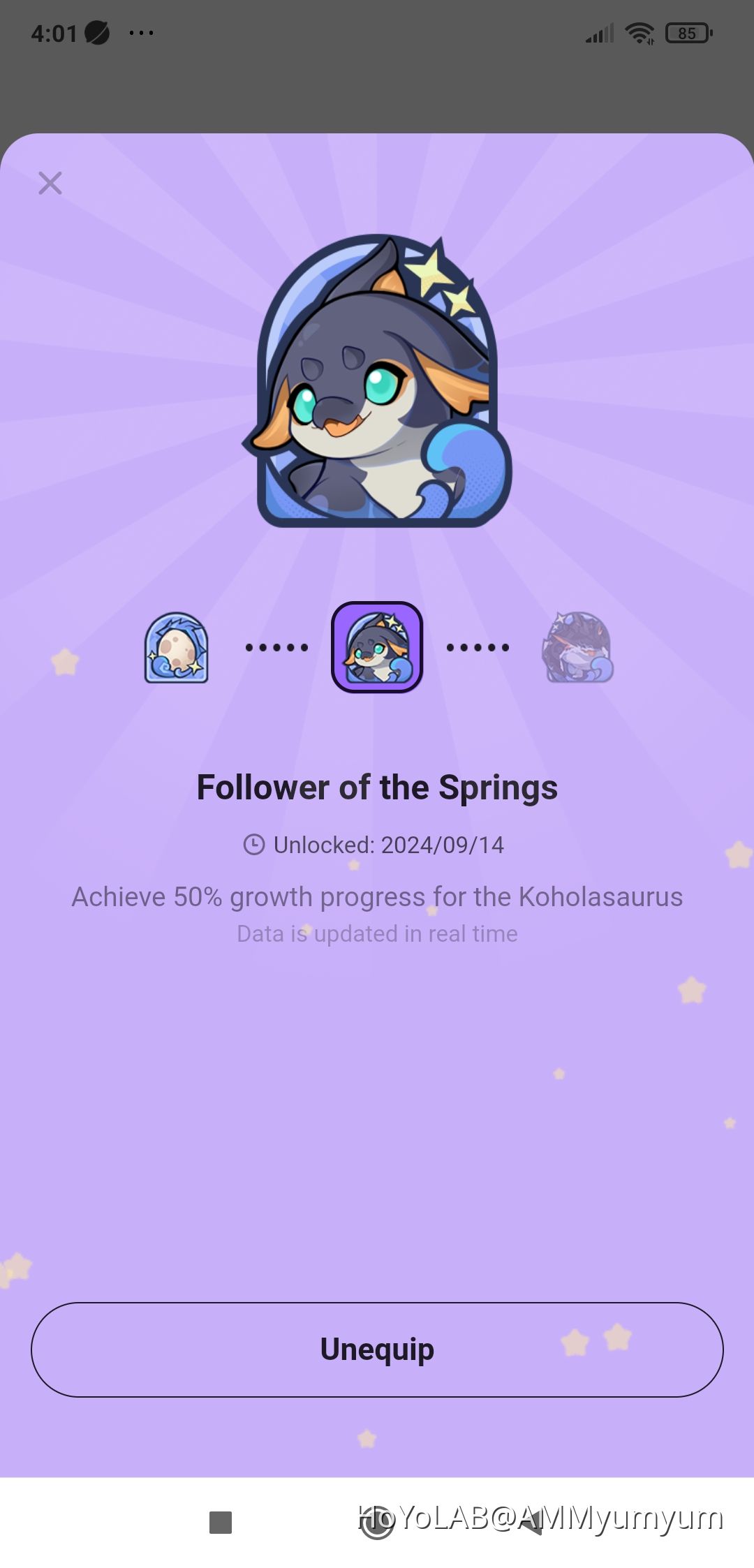Tap the Follower of the Springs title text
This screenshot has height=1568, width=754.
377,787
